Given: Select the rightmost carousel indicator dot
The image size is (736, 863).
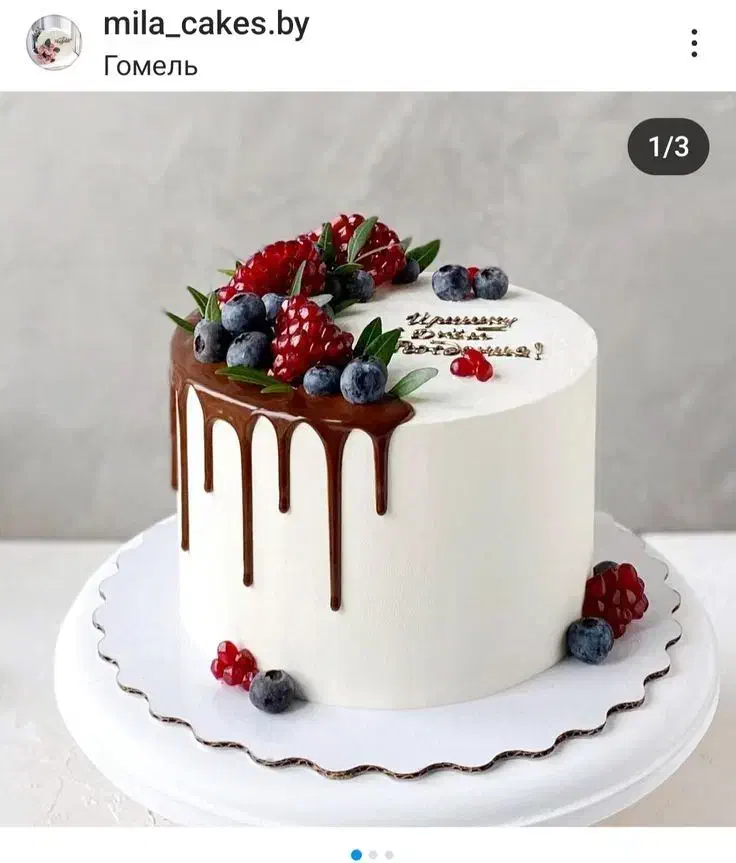Looking at the screenshot, I should pos(388,854).
